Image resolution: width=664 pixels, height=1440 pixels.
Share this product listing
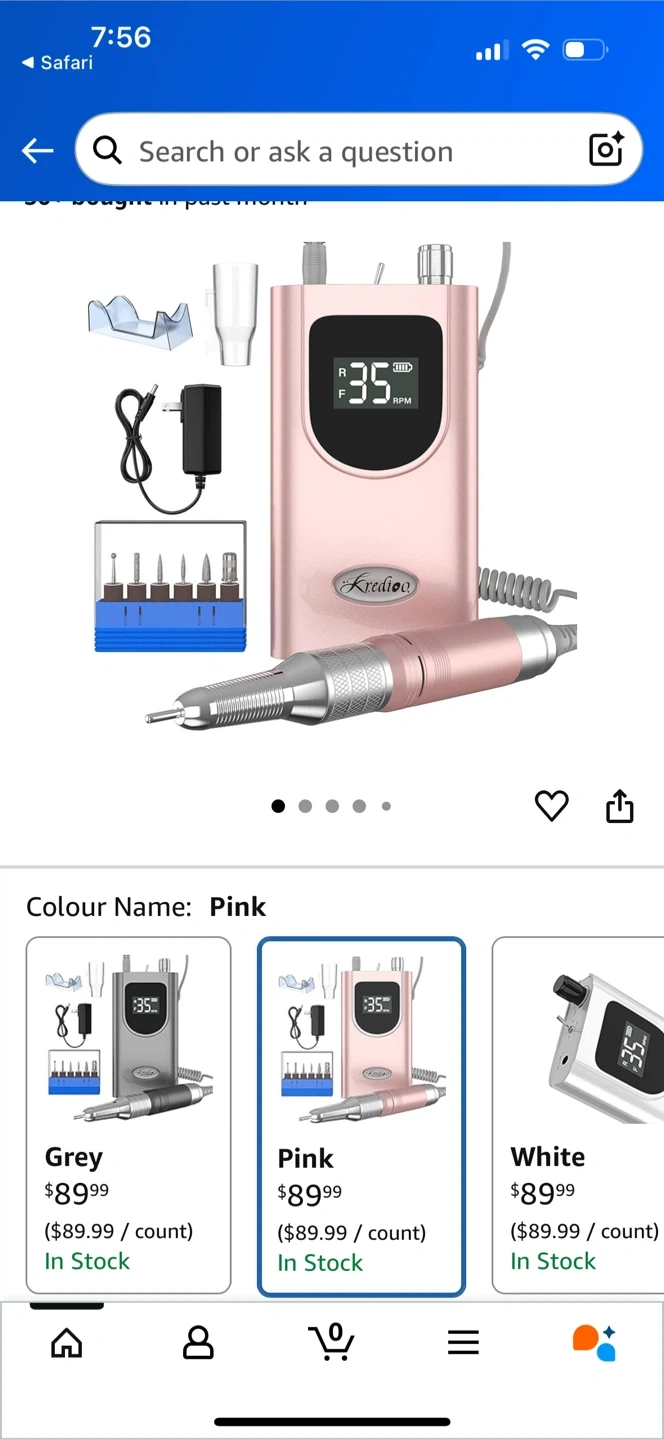[x=620, y=806]
